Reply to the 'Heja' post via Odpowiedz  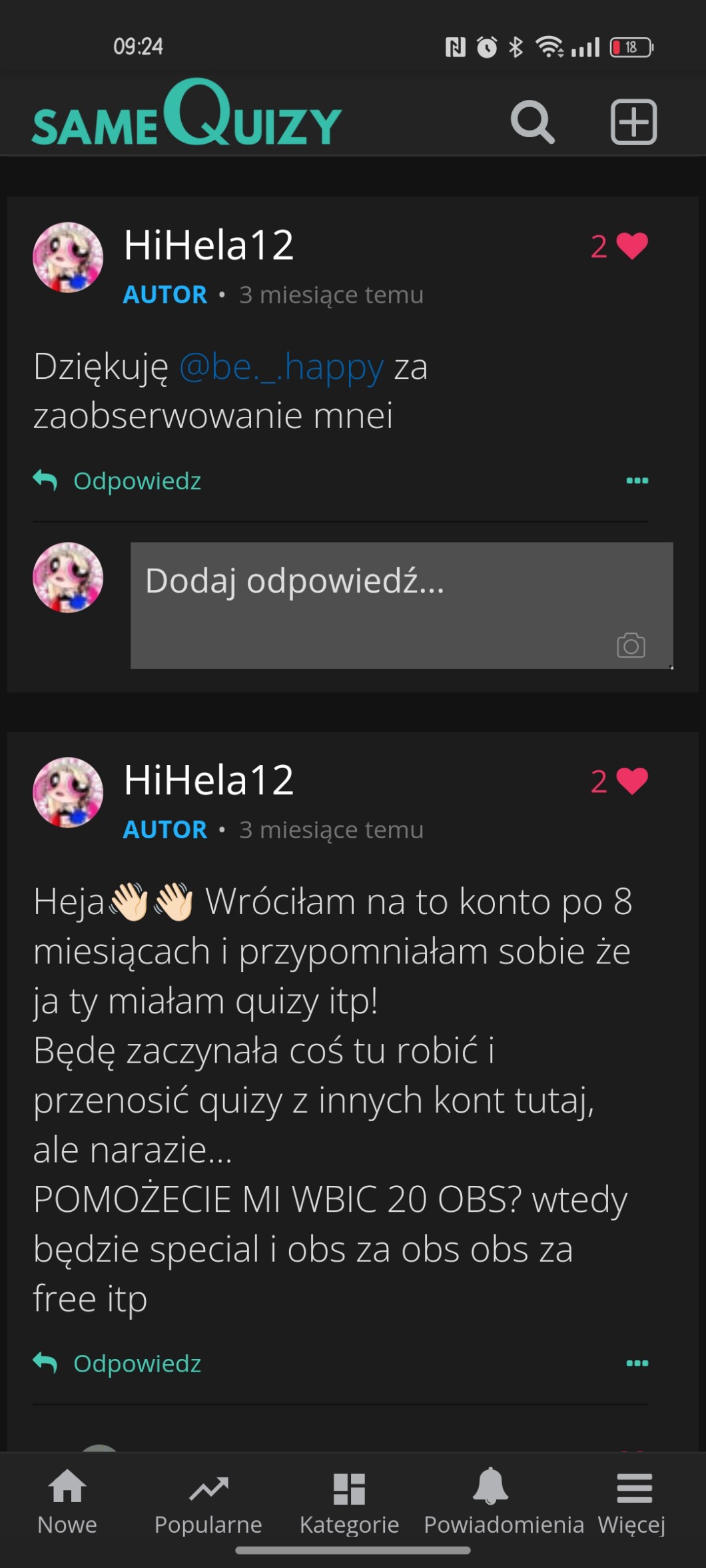(x=118, y=1364)
